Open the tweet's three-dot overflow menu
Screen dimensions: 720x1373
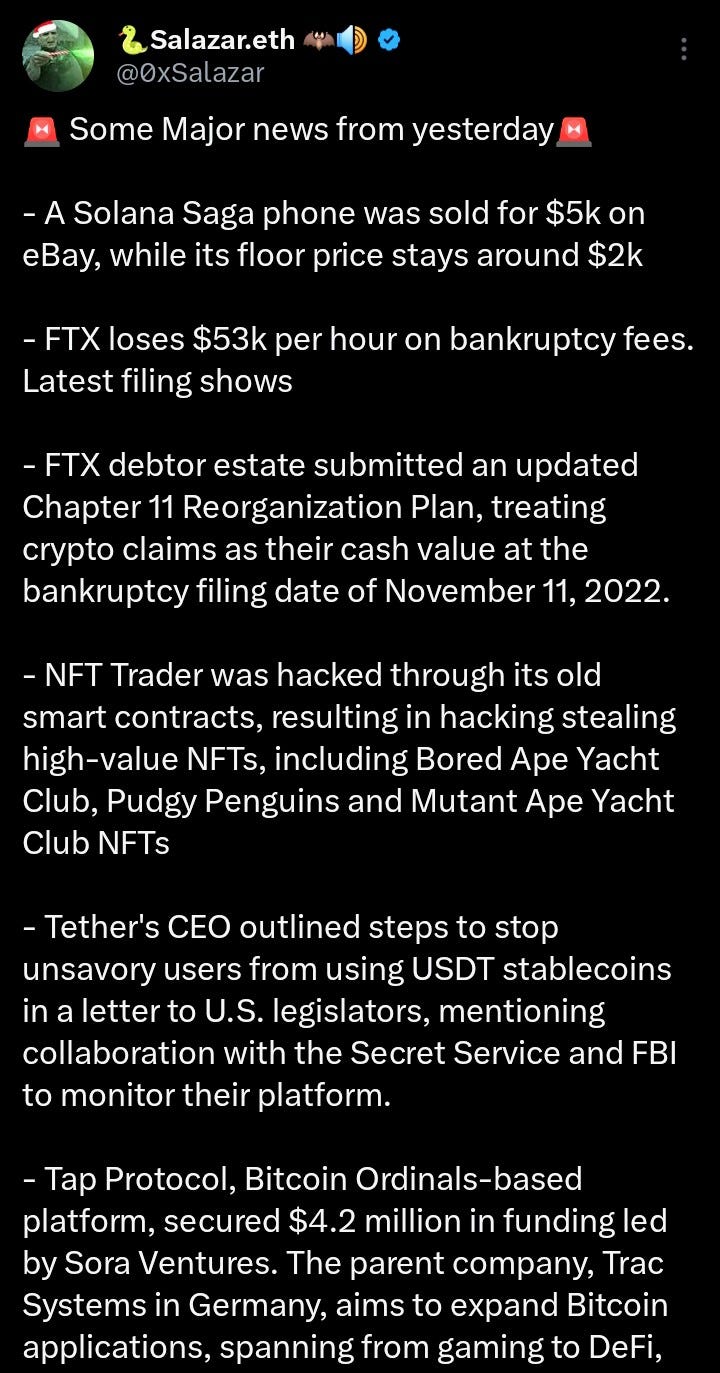[x=684, y=49]
